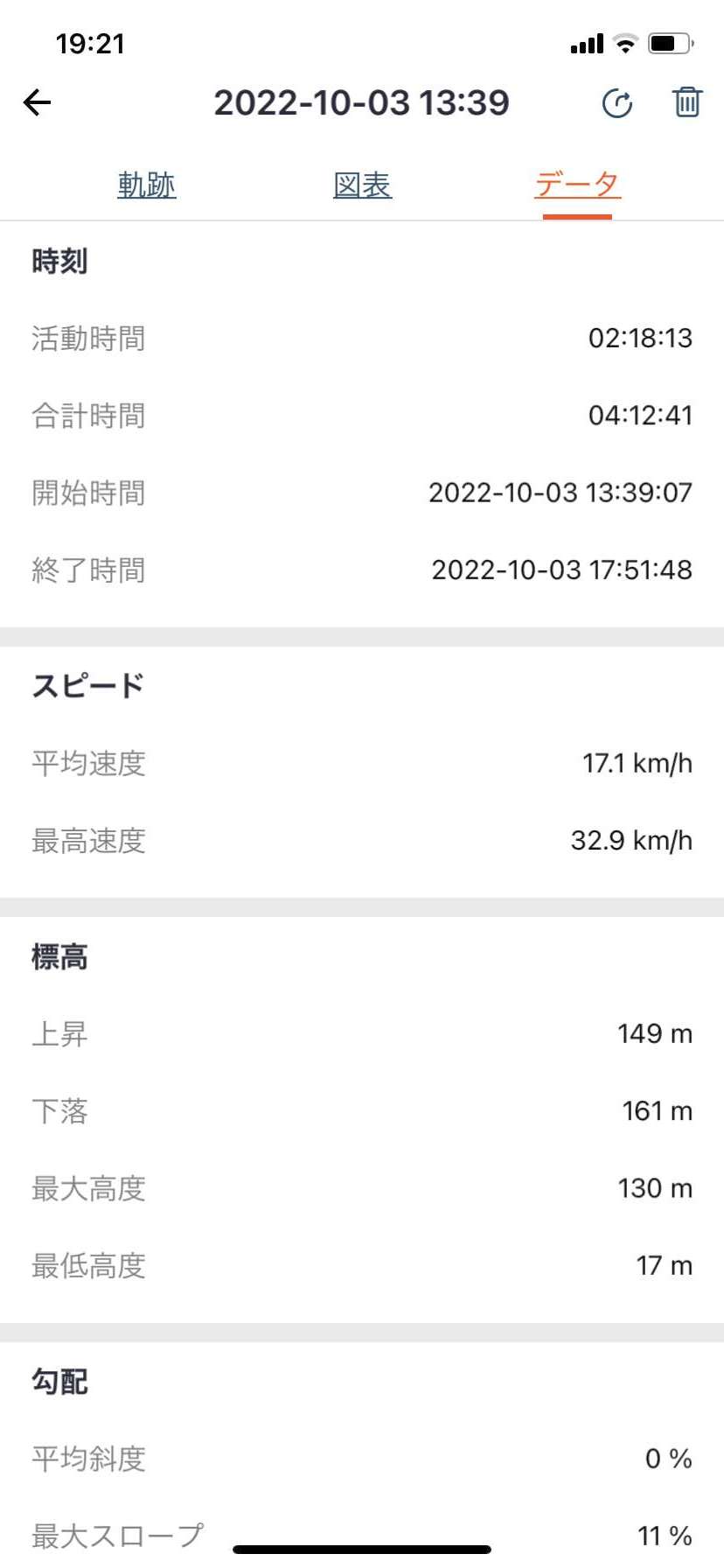Delete this activity with trash icon
The image size is (724, 1568).
tap(687, 102)
